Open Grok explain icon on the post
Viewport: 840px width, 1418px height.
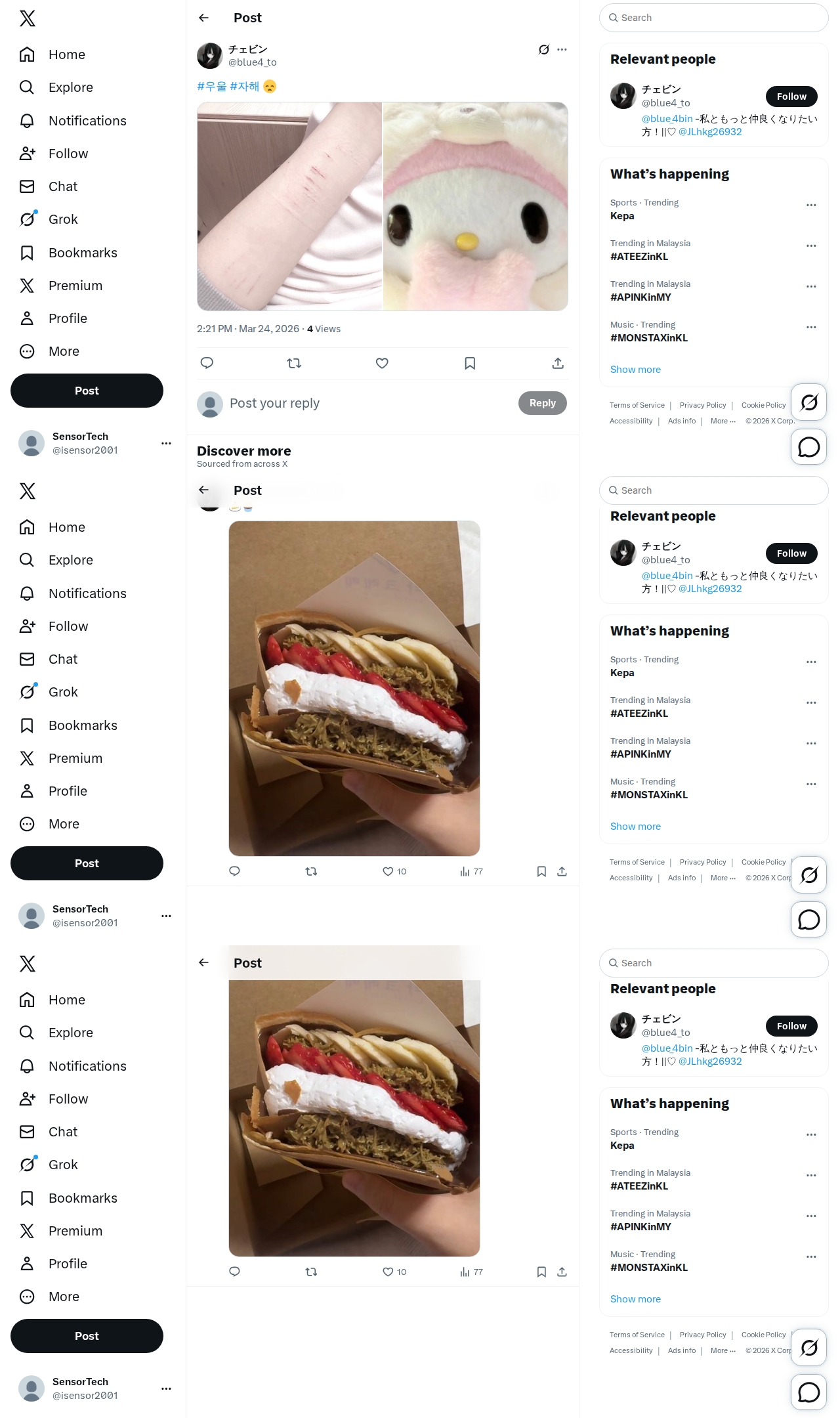click(x=543, y=49)
